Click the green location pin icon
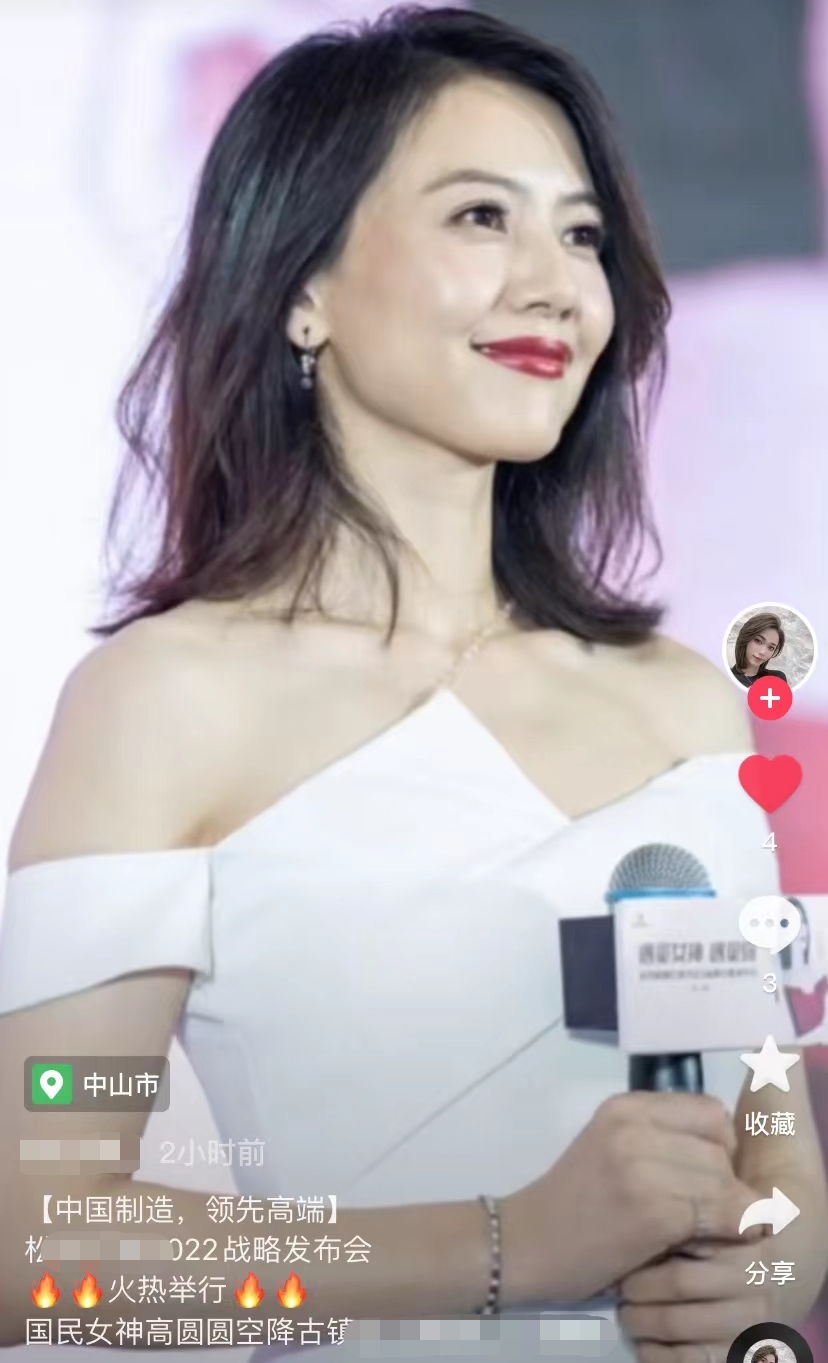Screen dimensions: 828x1363 (x=50, y=1084)
